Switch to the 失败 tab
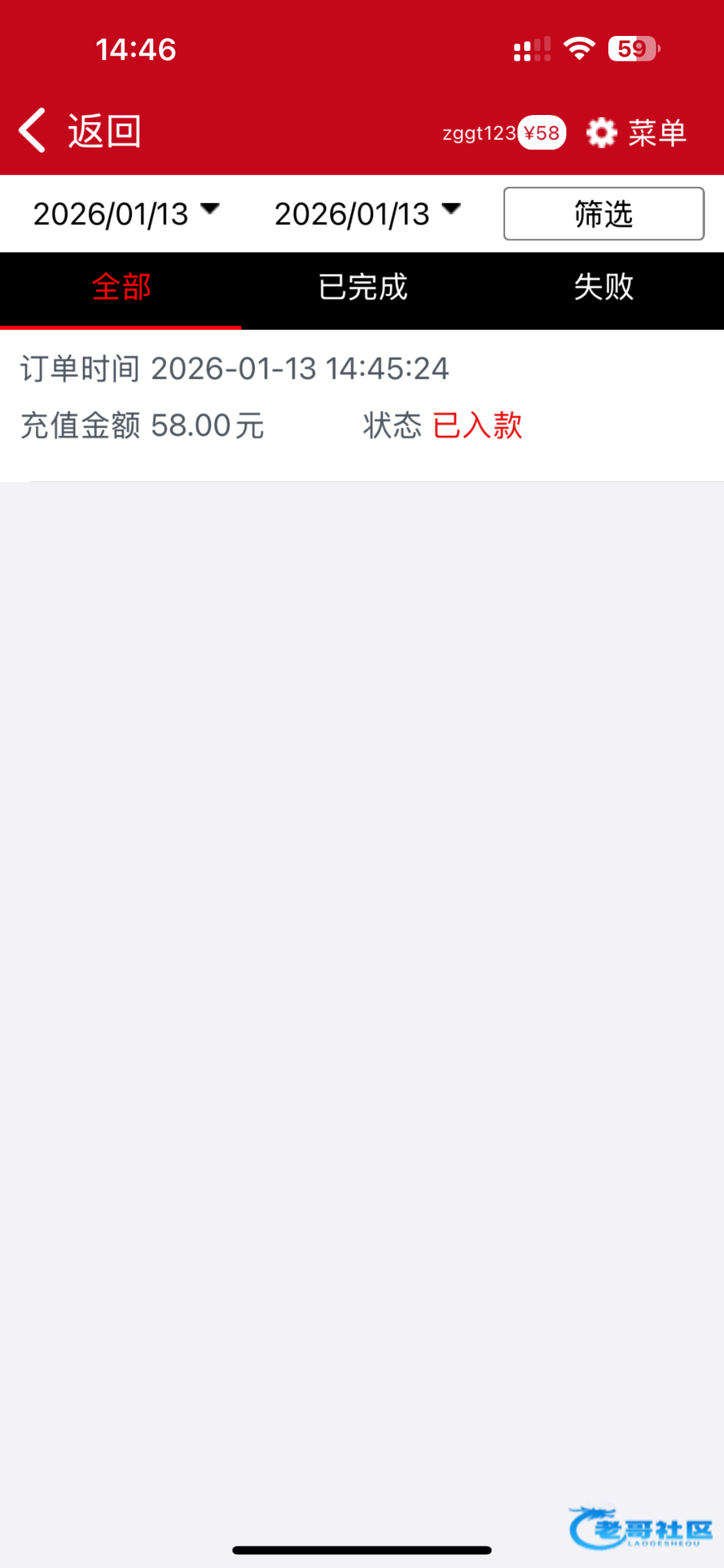The width and height of the screenshot is (724, 1568). click(x=603, y=287)
